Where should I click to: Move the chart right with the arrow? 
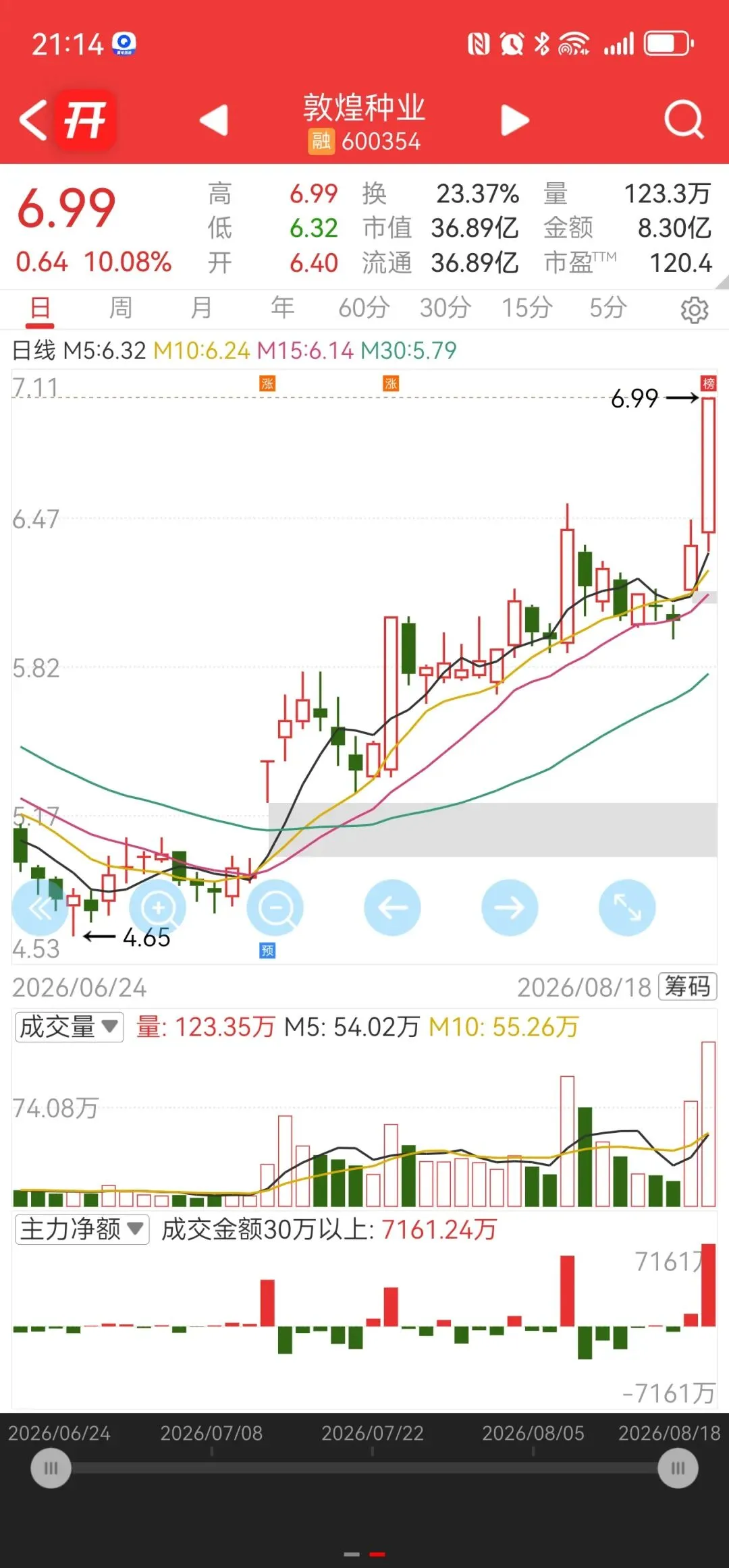tap(510, 907)
